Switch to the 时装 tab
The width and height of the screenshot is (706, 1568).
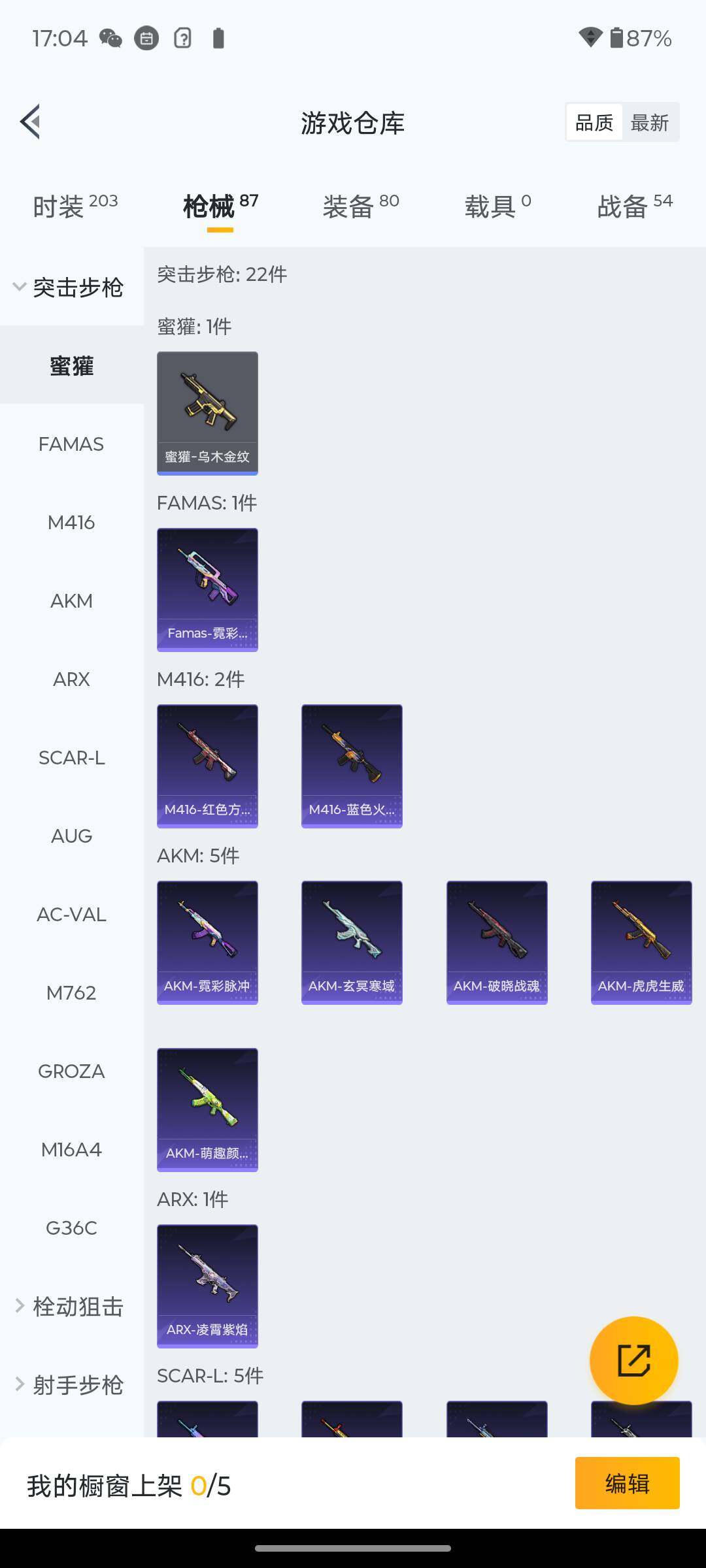(x=75, y=206)
